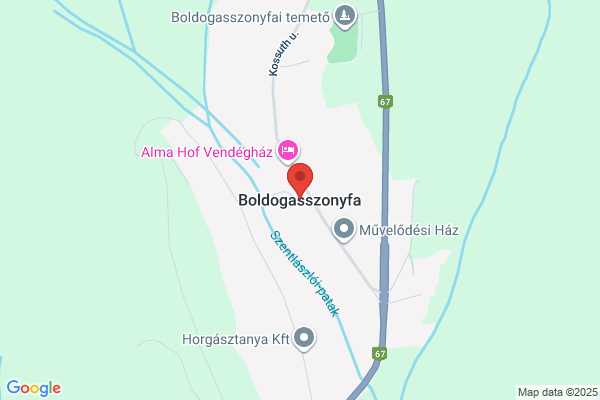The height and width of the screenshot is (400, 600).
Task: Open the Művelődési Ház place marker
Action: coord(344,229)
